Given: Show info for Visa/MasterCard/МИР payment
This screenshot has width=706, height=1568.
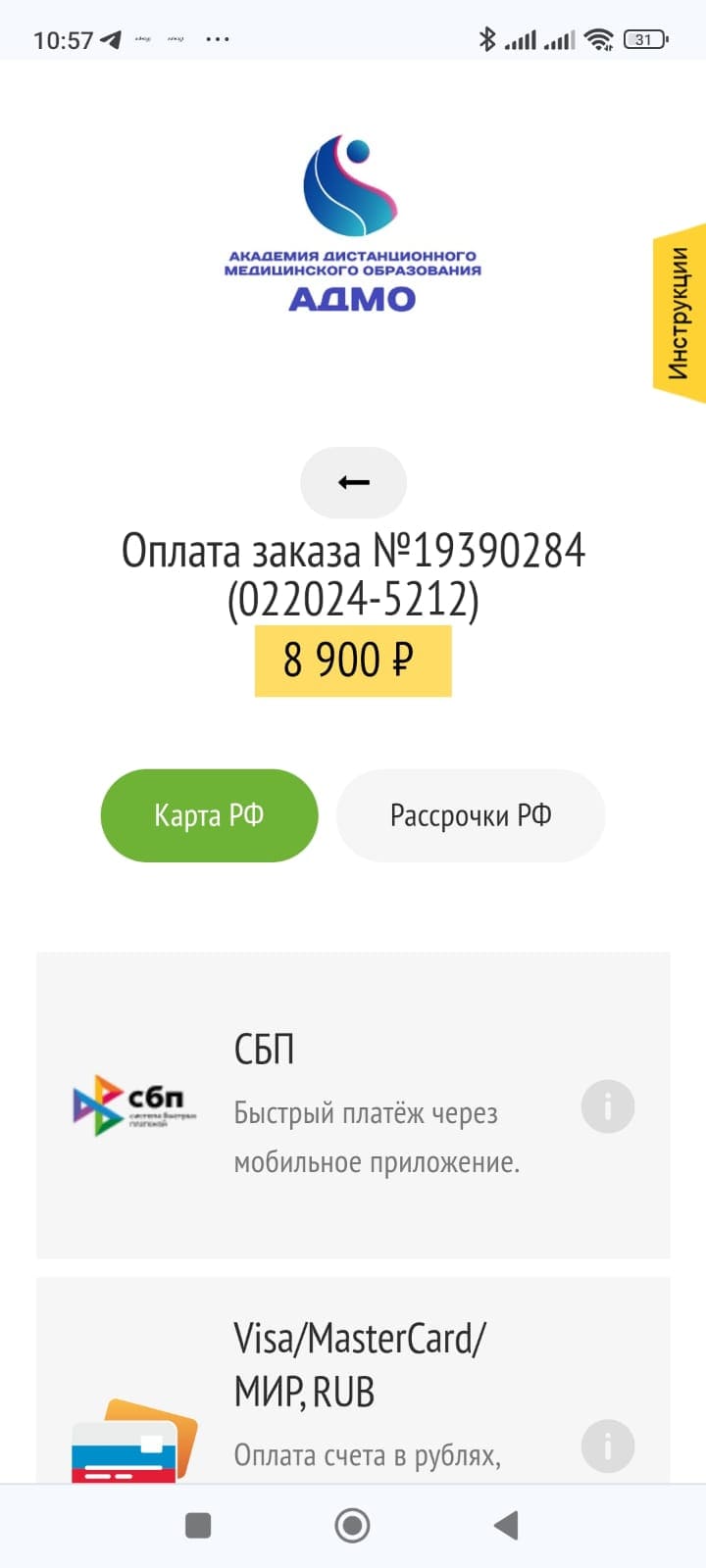Looking at the screenshot, I should 608,1446.
